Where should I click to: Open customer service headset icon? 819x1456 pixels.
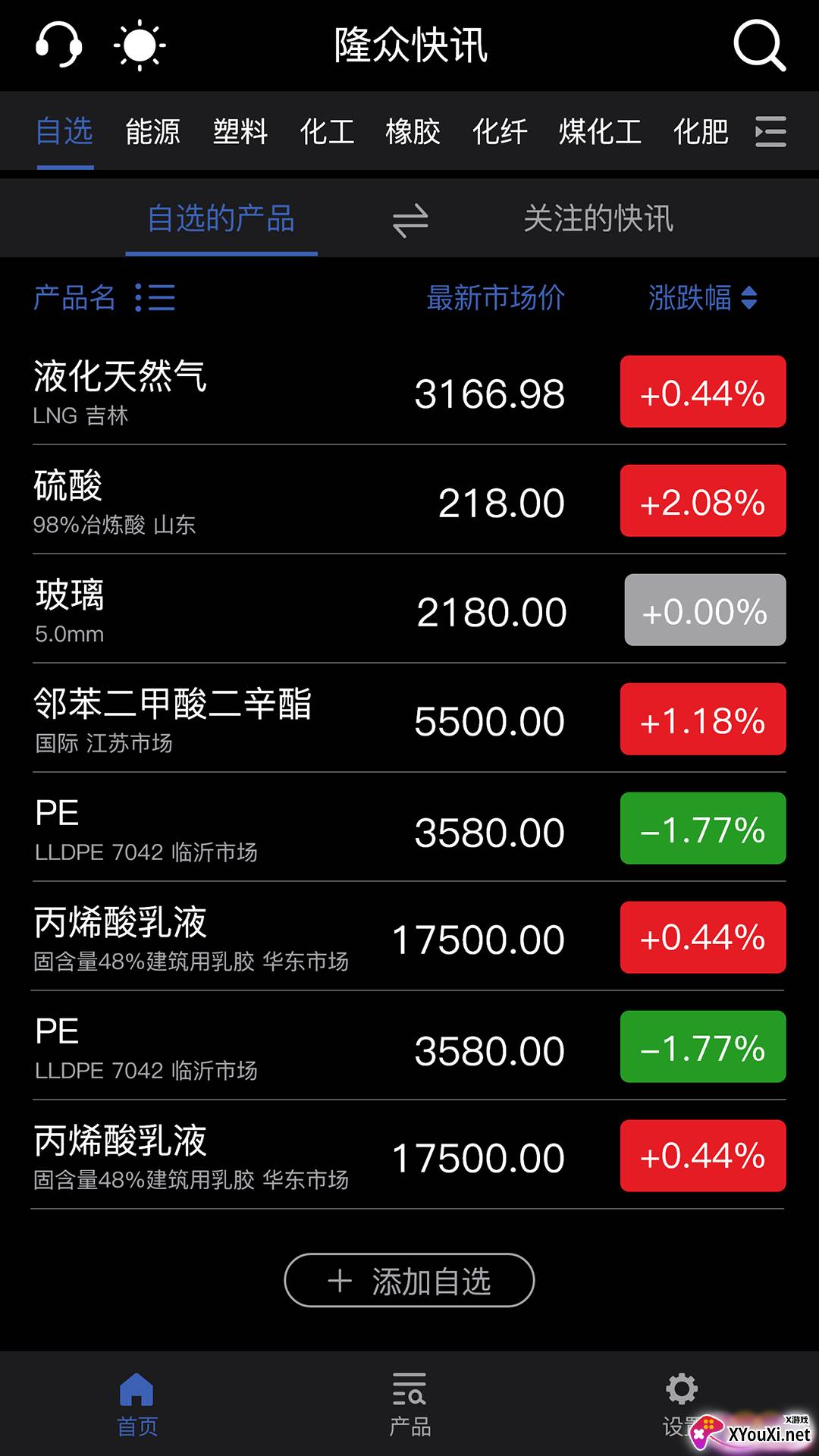(x=58, y=45)
